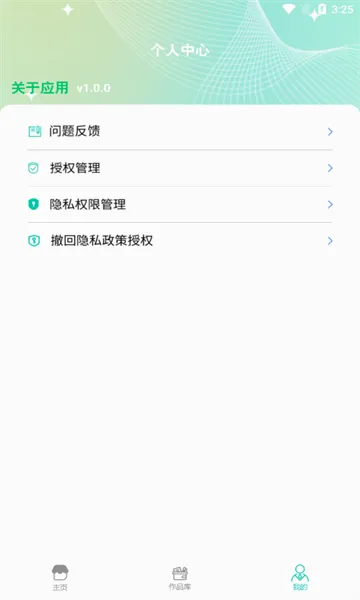Open 授权管理 settings
Image resolution: width=360 pixels, height=600 pixels.
pos(180,168)
